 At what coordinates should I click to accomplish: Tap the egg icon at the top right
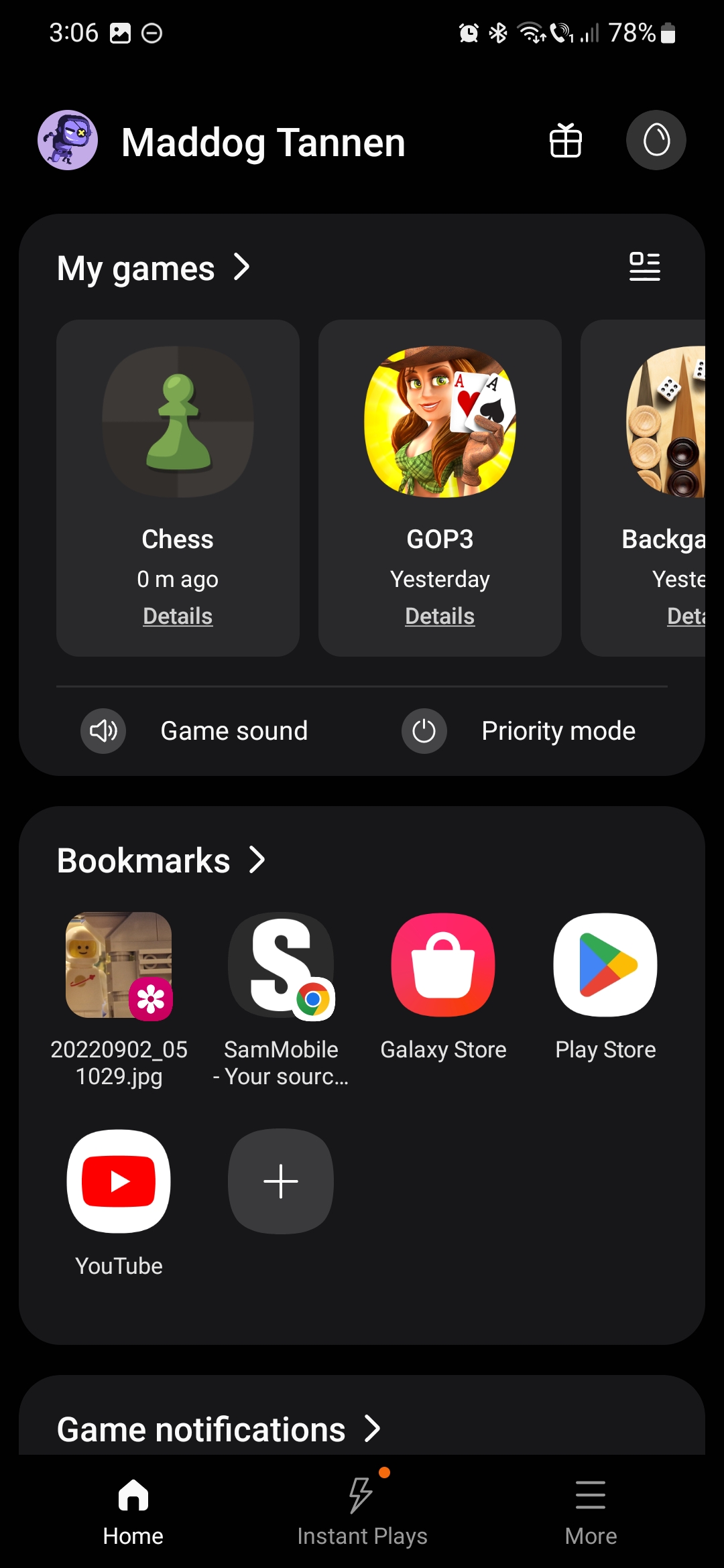656,140
